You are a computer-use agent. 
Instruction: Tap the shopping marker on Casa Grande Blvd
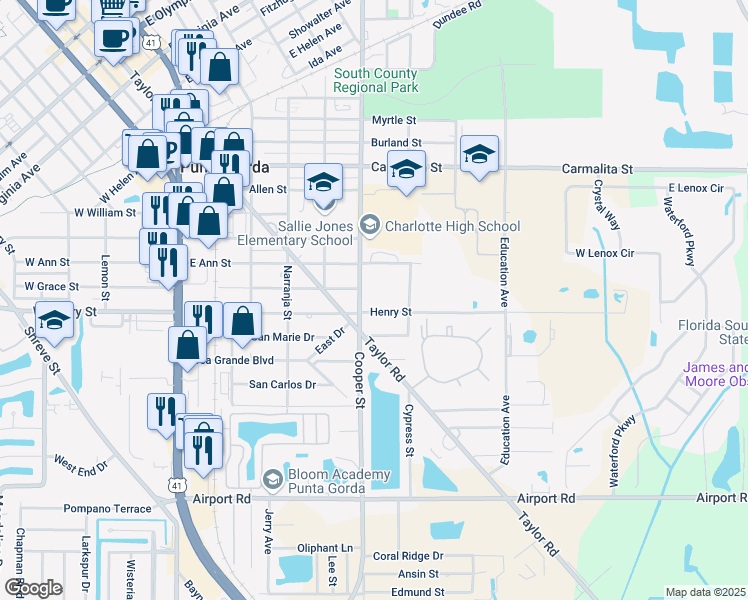point(188,346)
